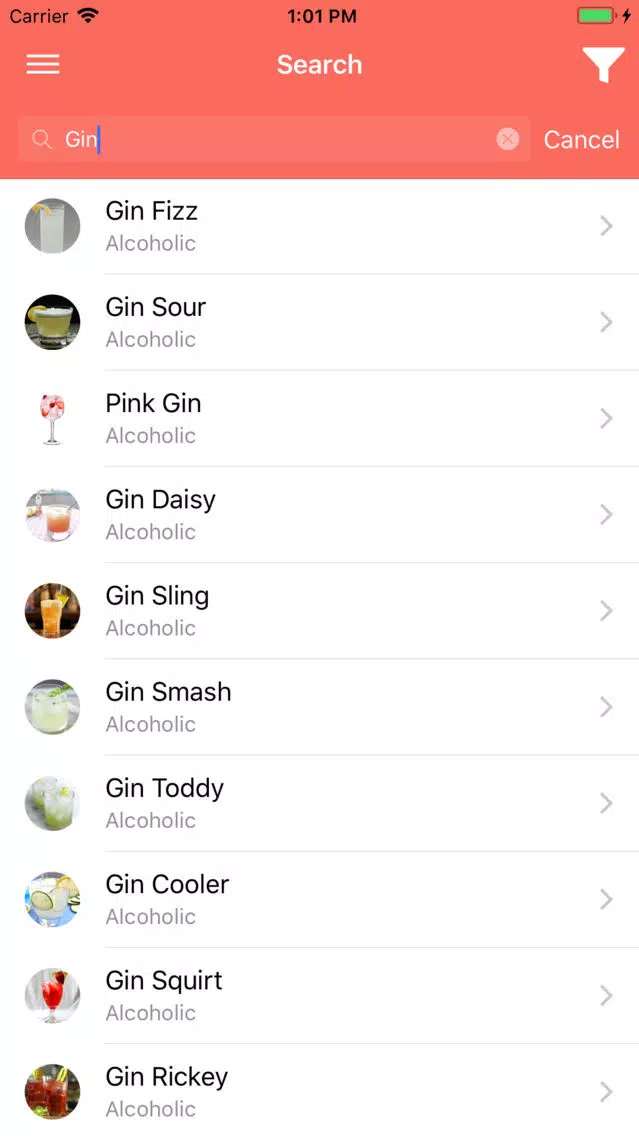The width and height of the screenshot is (639, 1136).
Task: Select Gin Sour from results
Action: 320,322
